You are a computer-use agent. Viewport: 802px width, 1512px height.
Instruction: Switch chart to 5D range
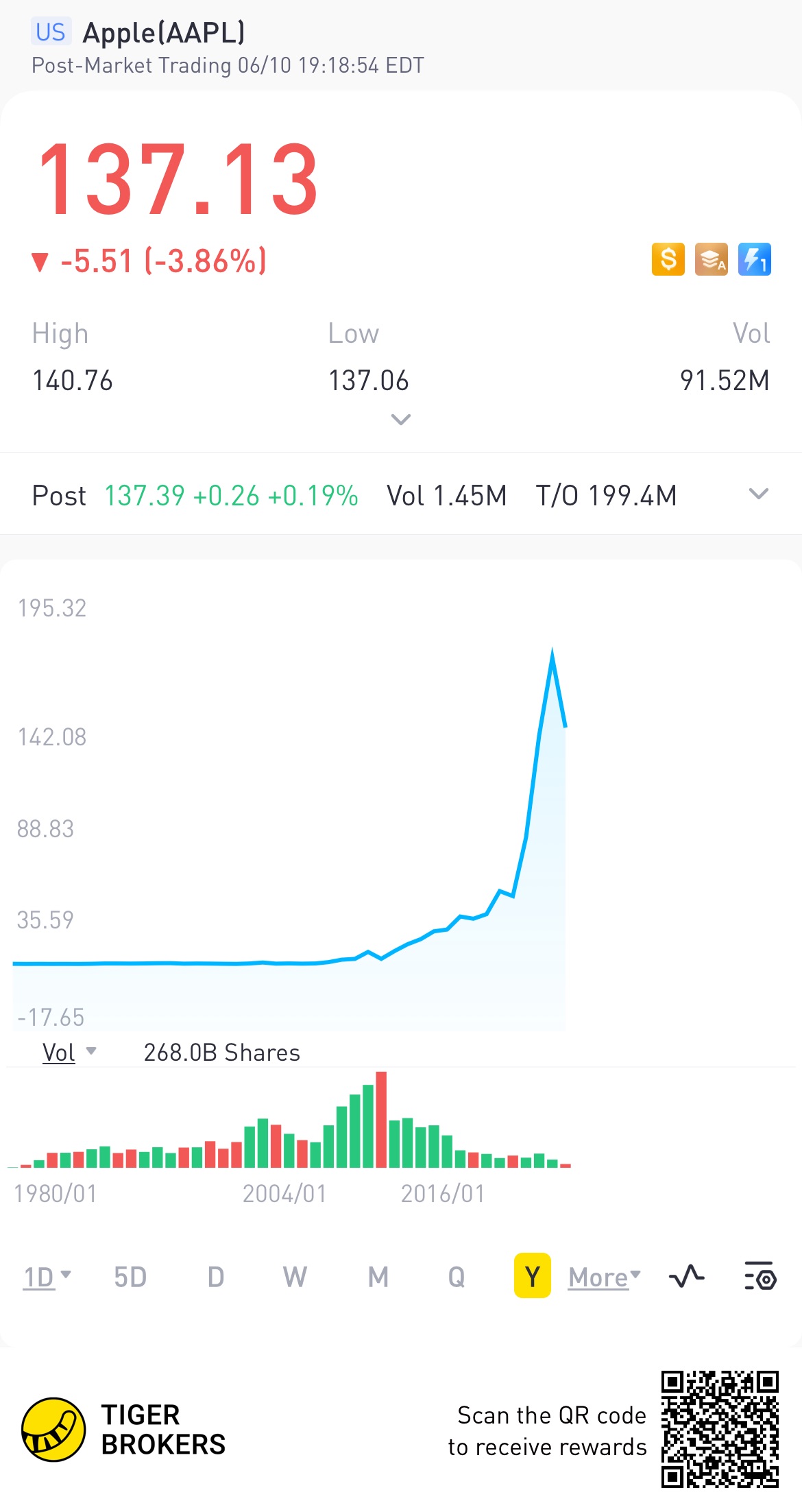click(130, 1277)
